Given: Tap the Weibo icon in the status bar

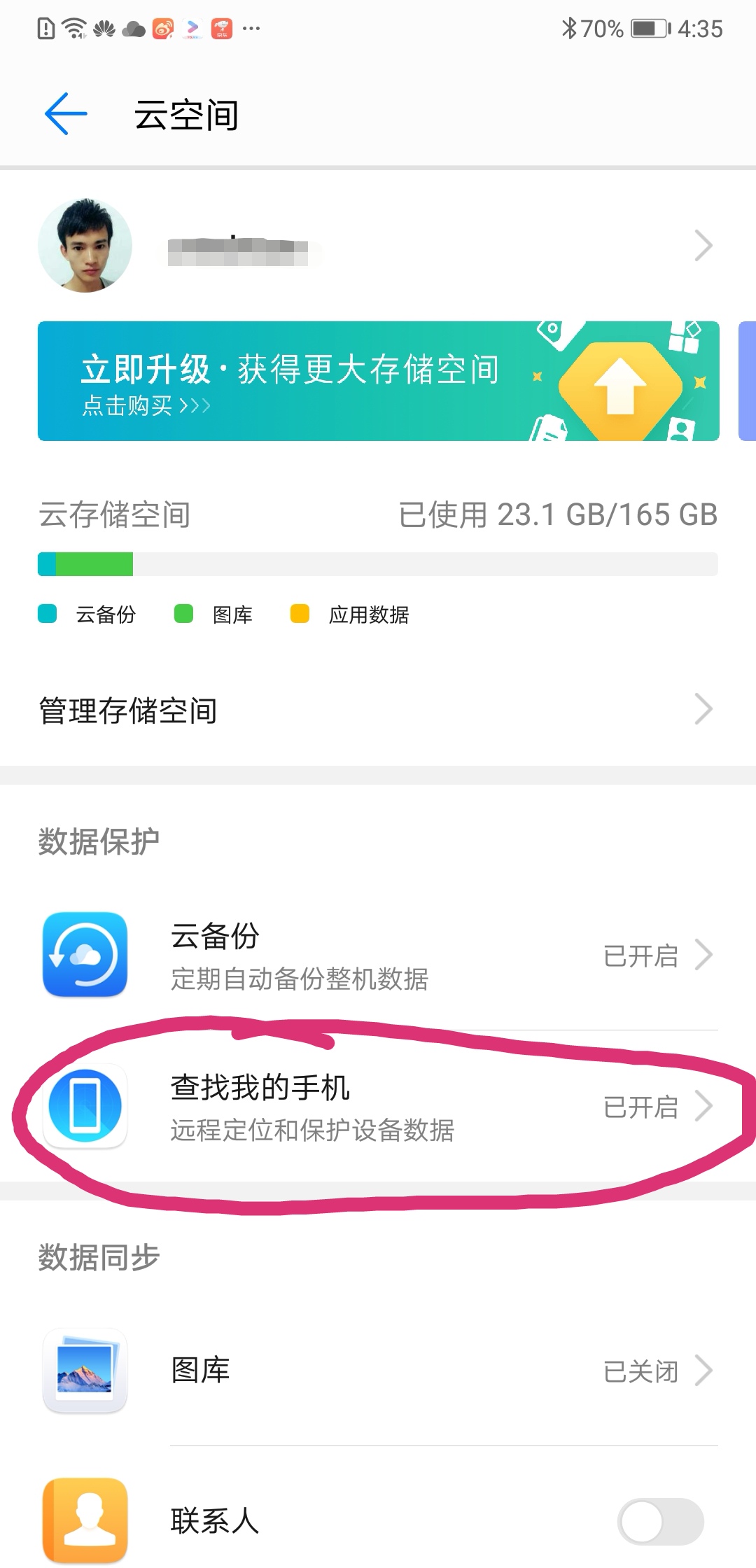Looking at the screenshot, I should [162, 28].
